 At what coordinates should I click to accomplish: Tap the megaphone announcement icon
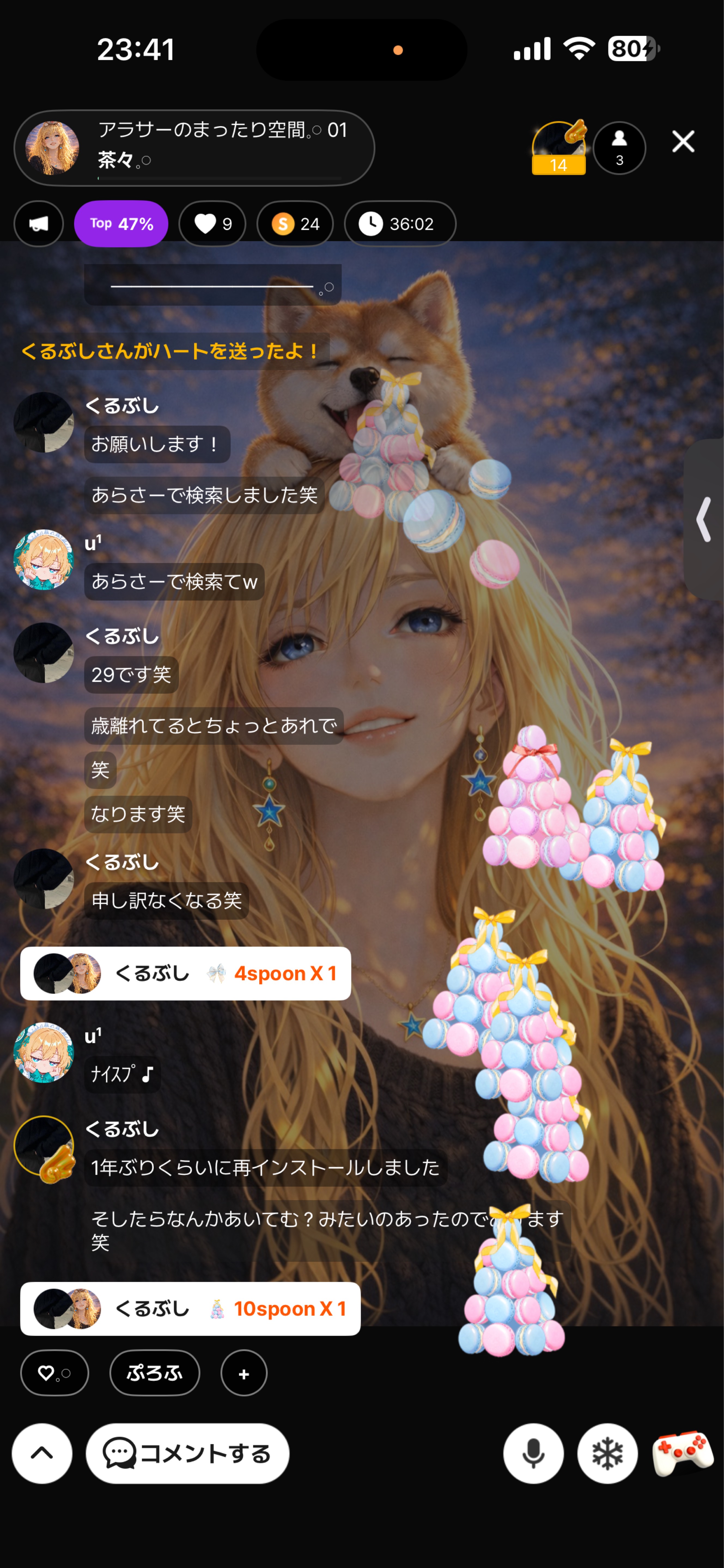coord(39,224)
